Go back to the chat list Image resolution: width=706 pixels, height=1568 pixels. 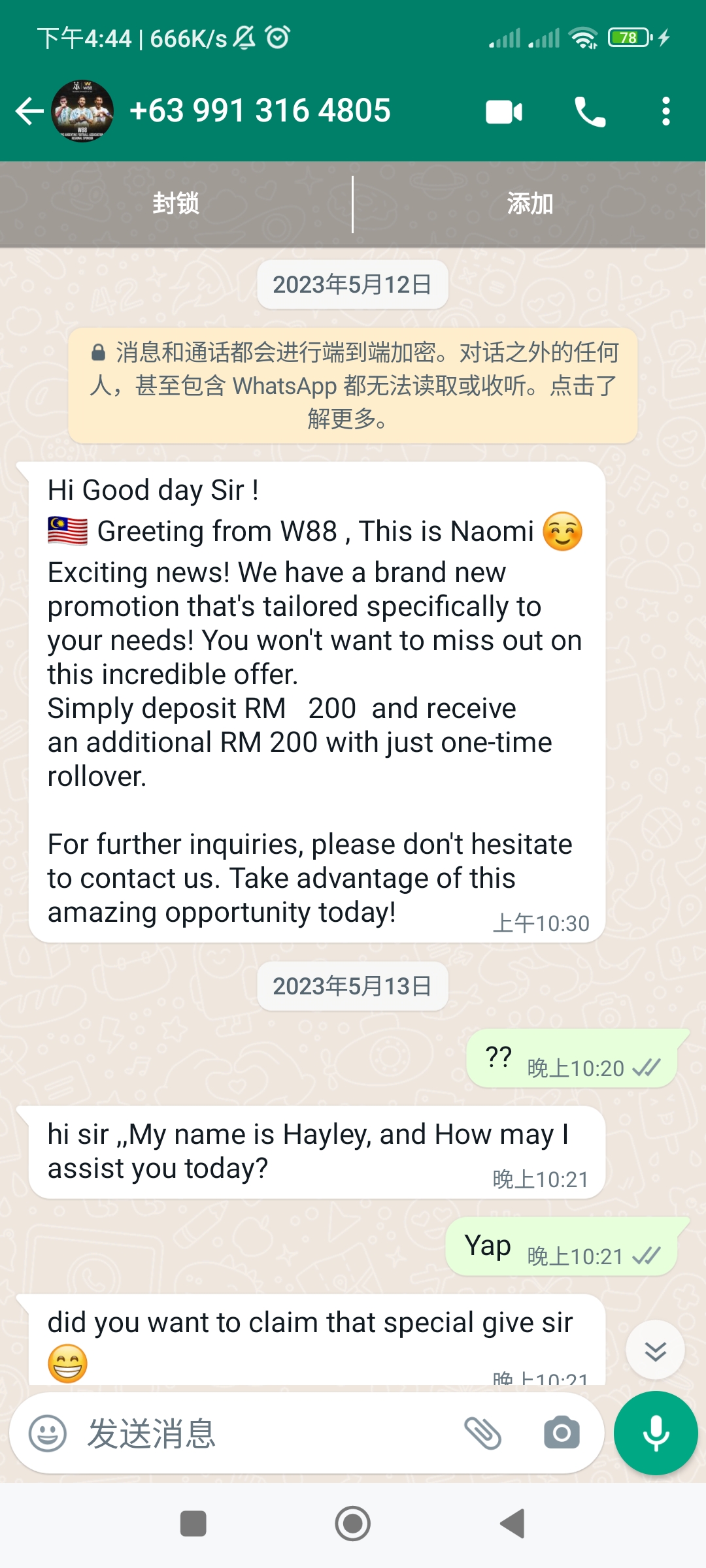[x=29, y=111]
